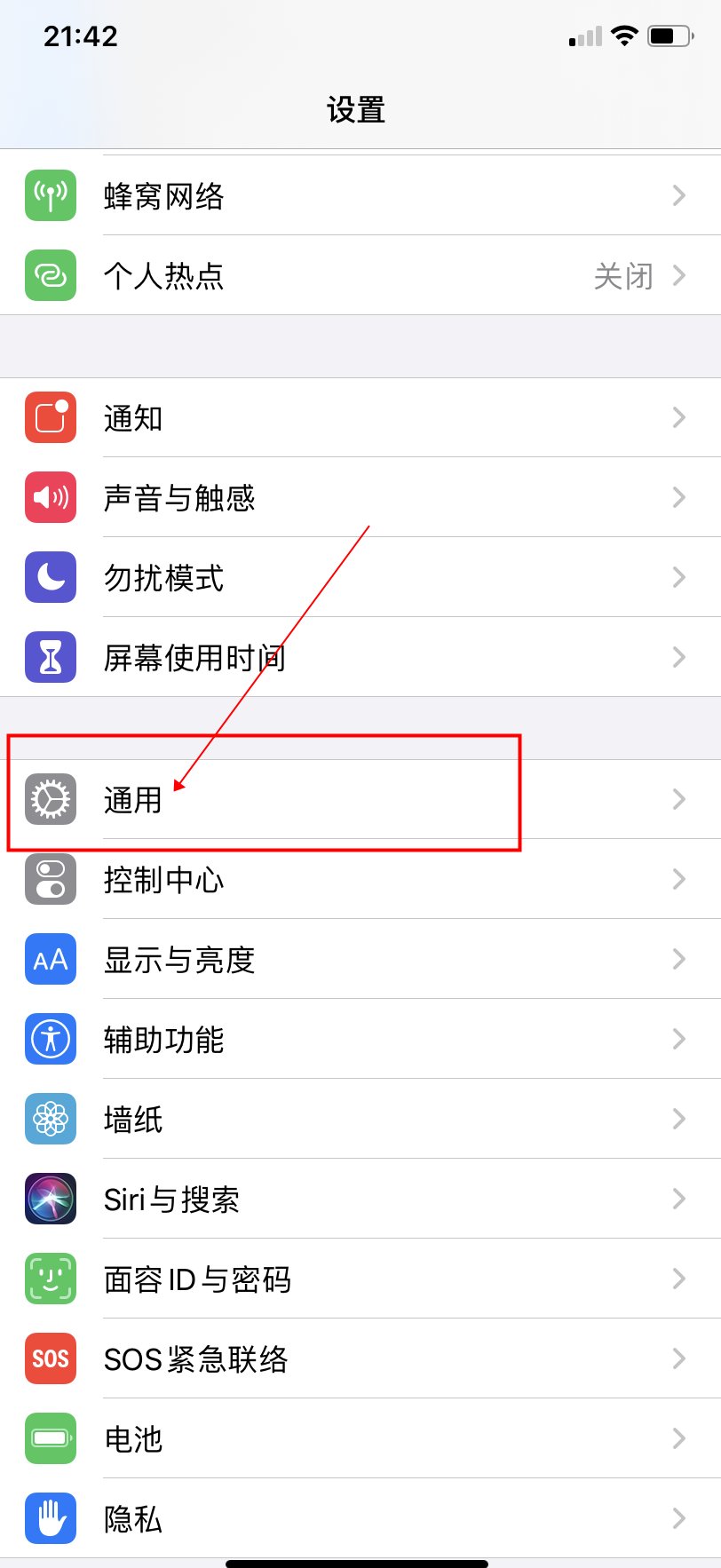Image resolution: width=721 pixels, height=1568 pixels.
Task: Open 个人热点 settings
Action: 360,275
